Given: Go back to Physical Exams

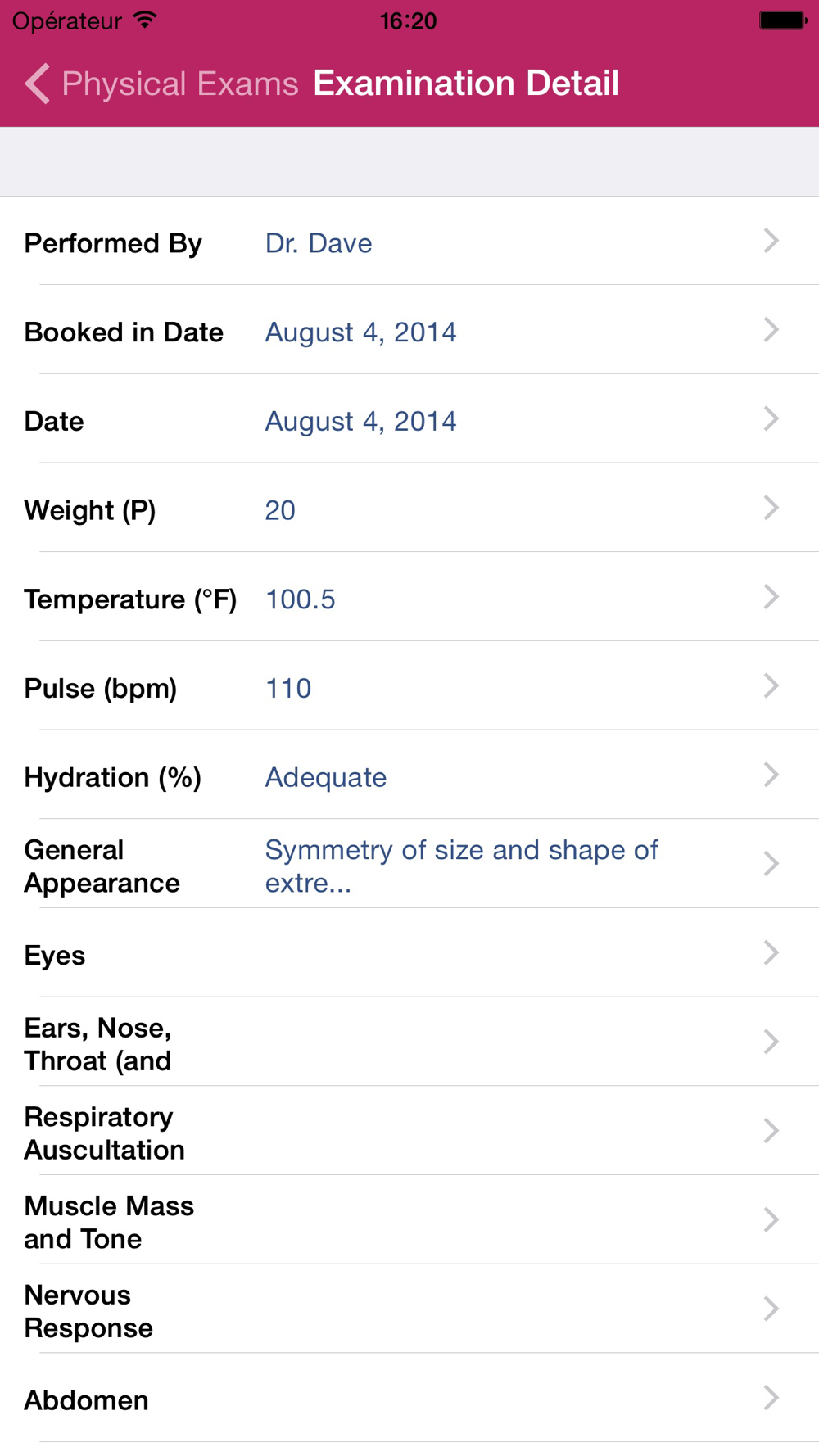Looking at the screenshot, I should (x=161, y=84).
